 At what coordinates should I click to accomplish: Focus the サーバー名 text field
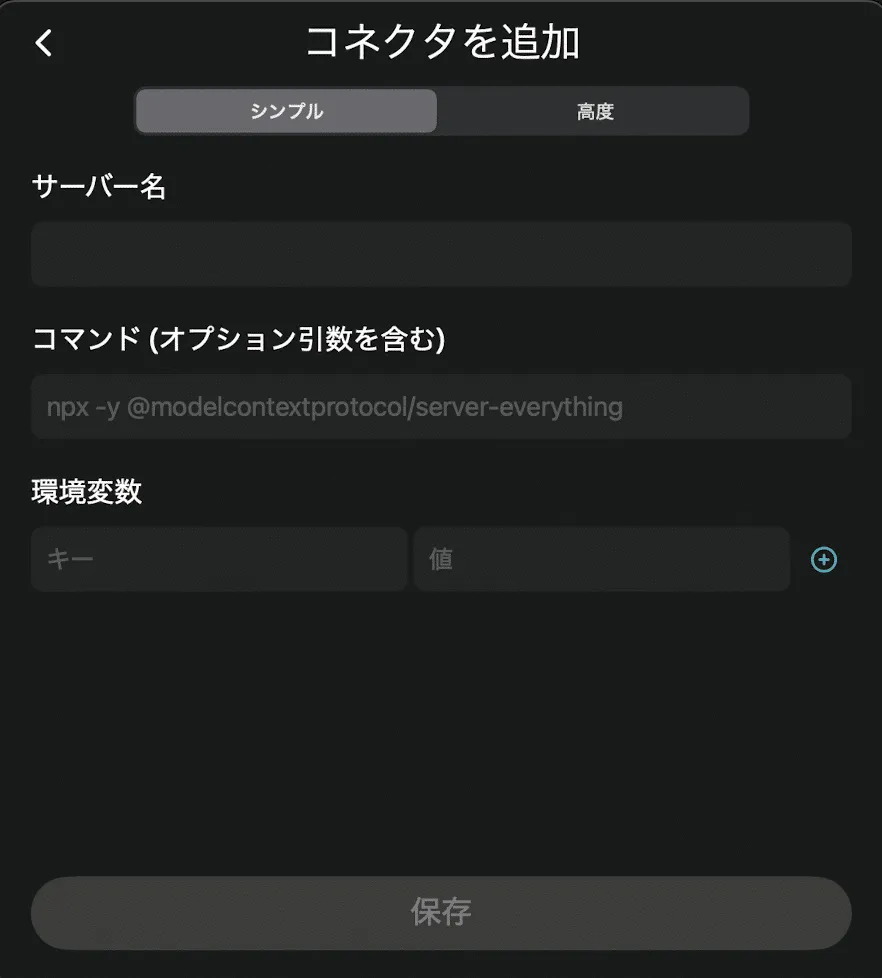tap(441, 254)
